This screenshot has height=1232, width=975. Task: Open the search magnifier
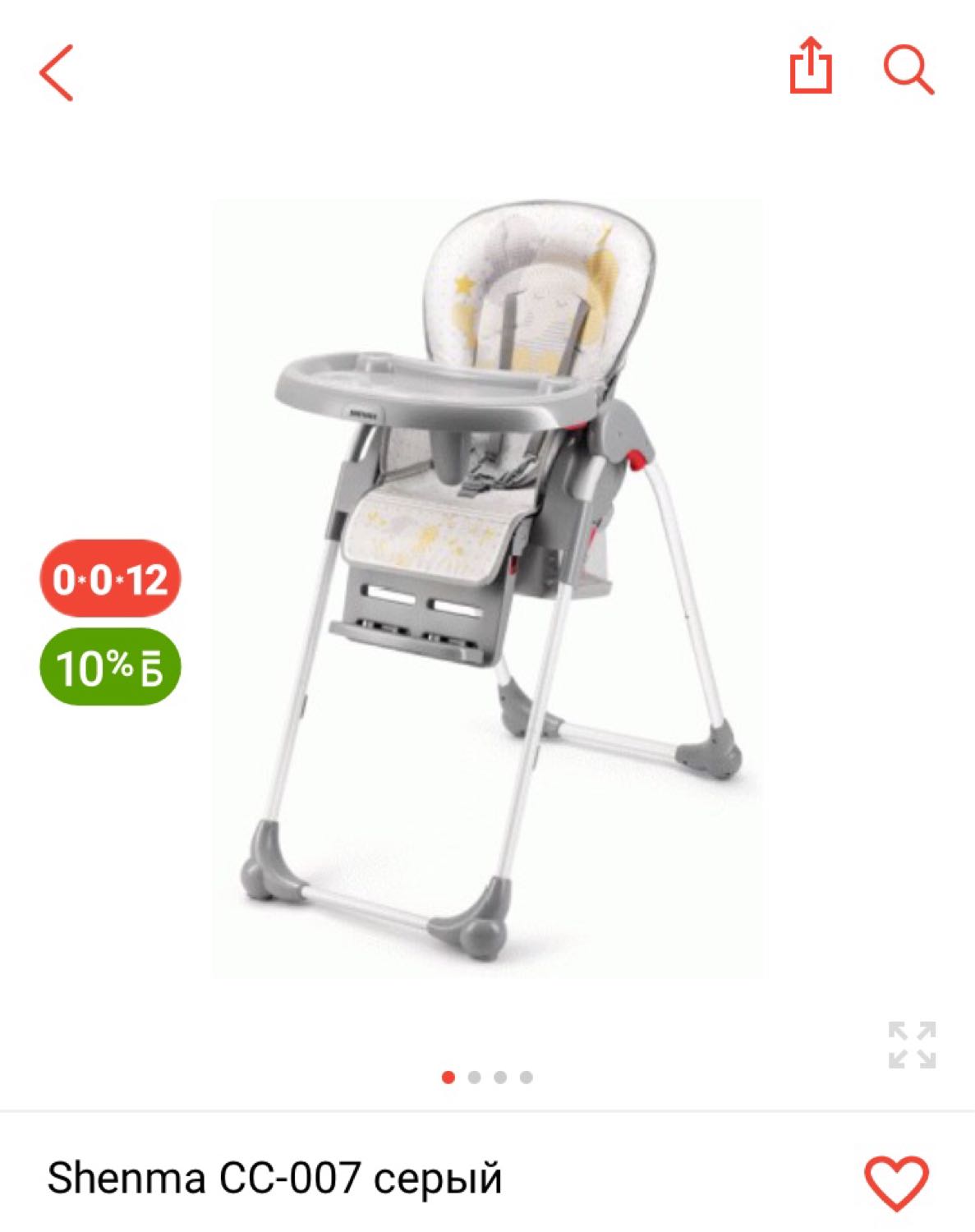[908, 69]
